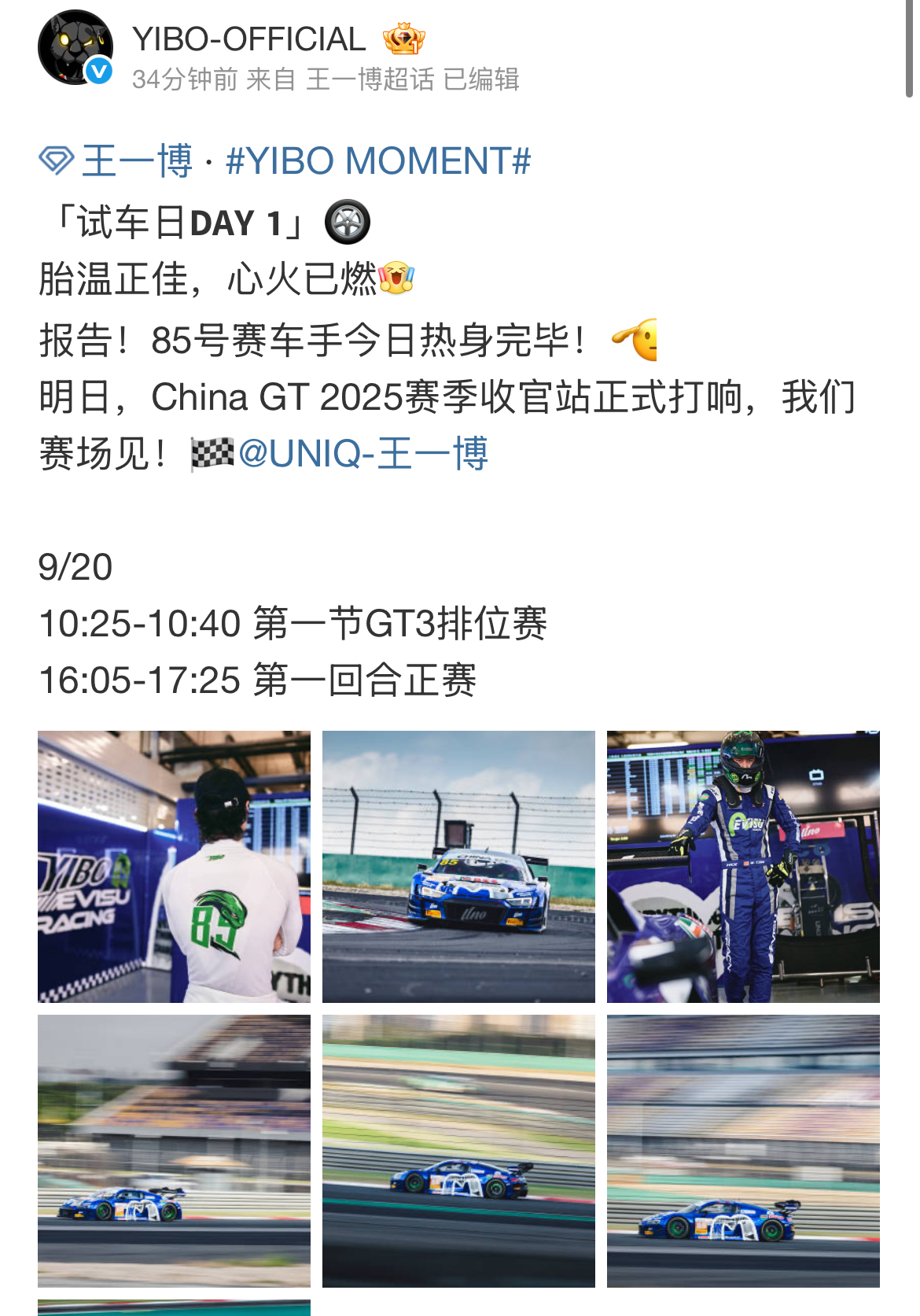Viewport: 920px width, 1316px height.
Task: Open the #YIBO MOMENT# hashtag
Action: 378,161
